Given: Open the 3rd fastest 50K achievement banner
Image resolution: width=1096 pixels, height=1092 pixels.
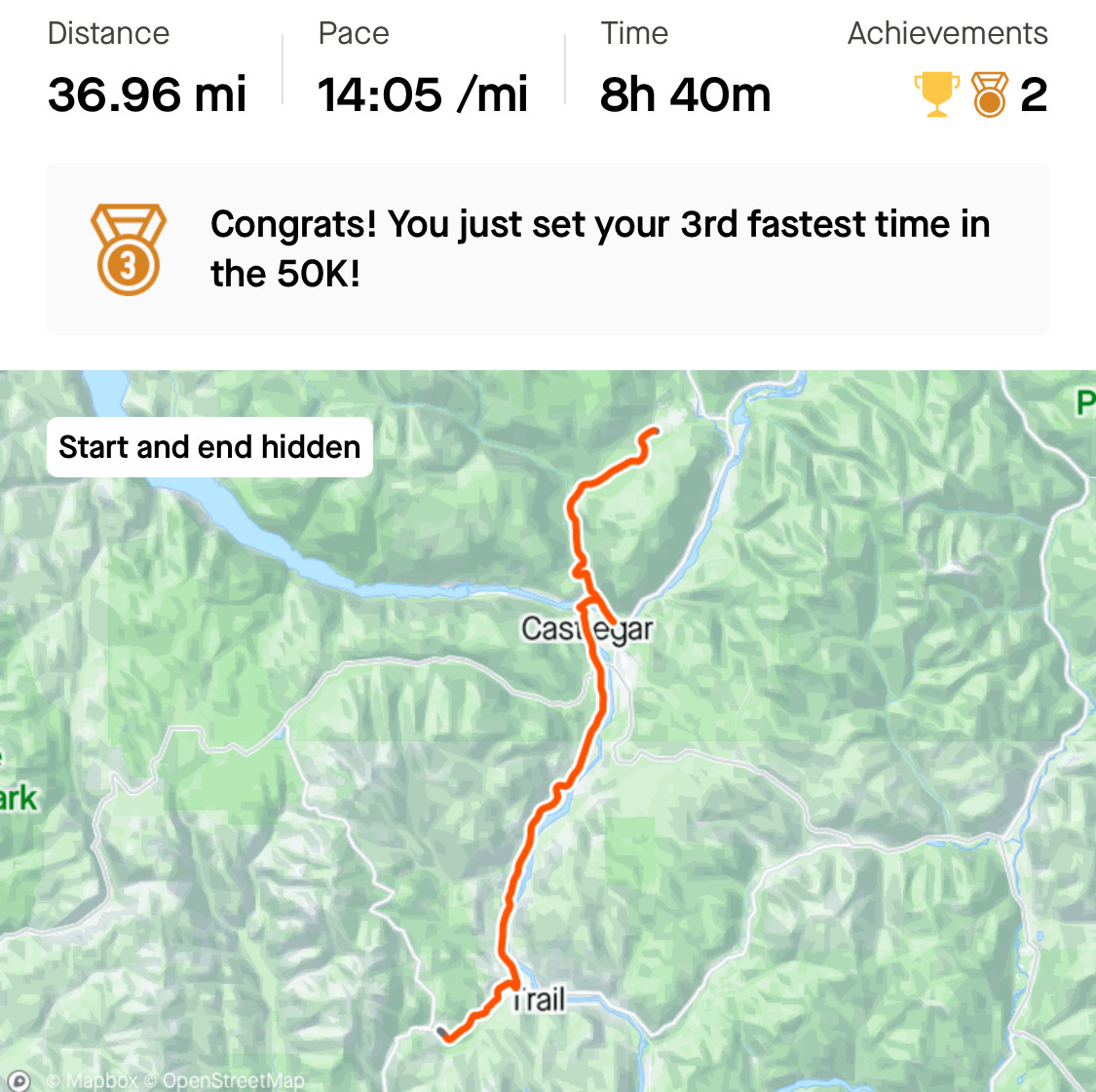Looking at the screenshot, I should point(548,249).
